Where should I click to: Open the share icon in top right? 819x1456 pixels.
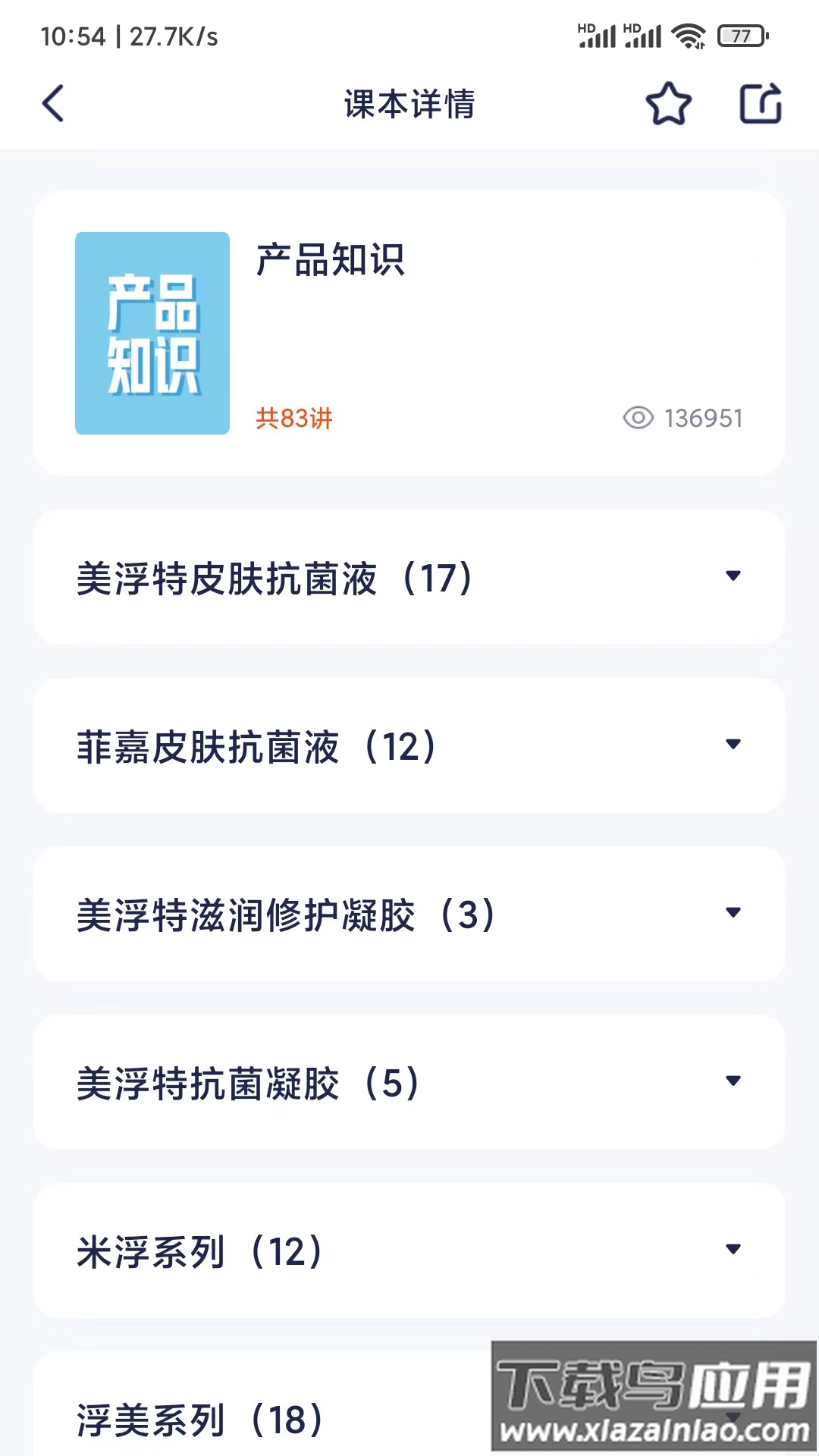point(761,104)
